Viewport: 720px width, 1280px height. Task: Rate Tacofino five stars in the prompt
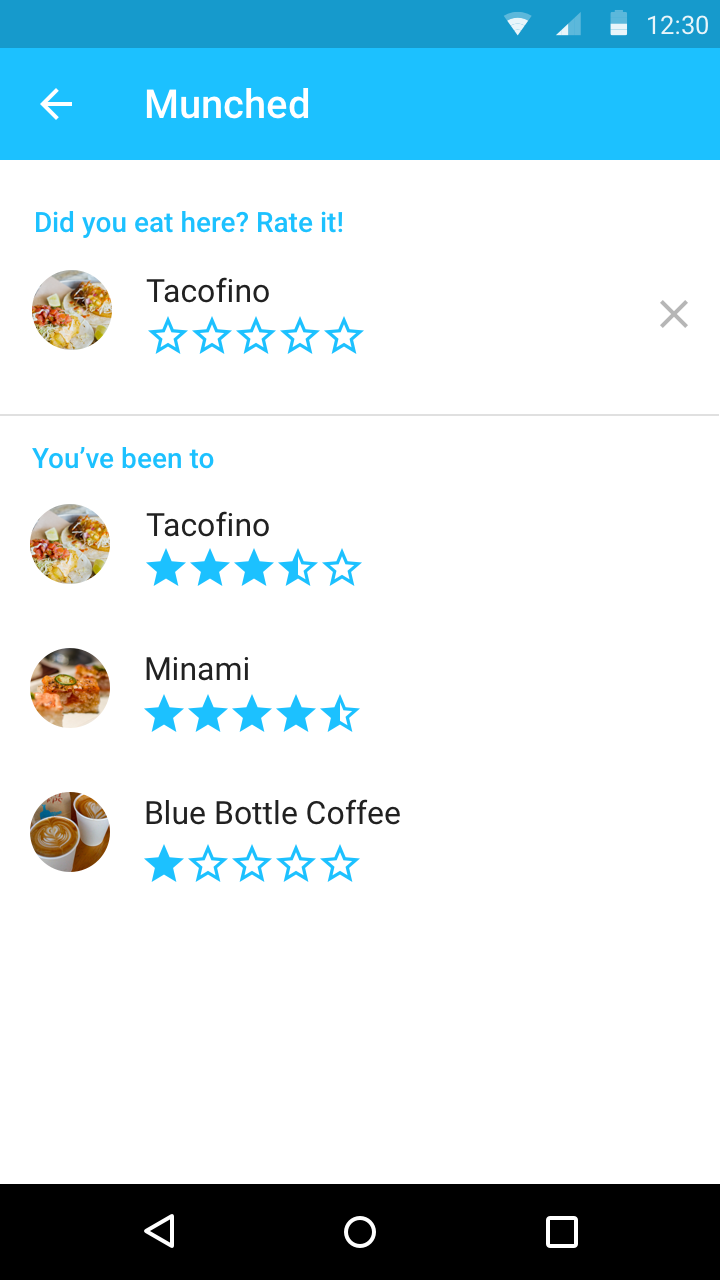(344, 337)
